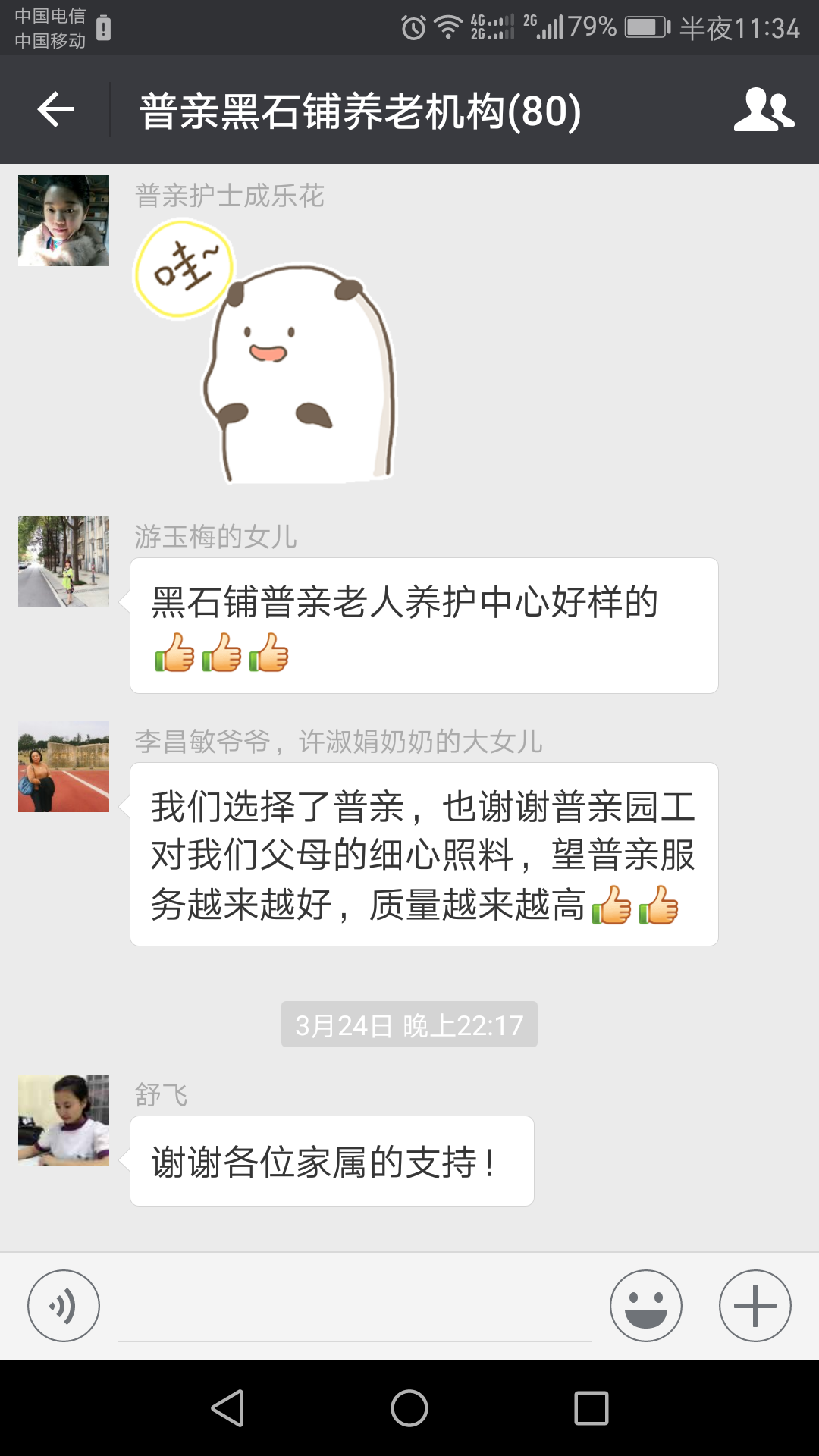Open the emoji picker
Screen dimensions: 819x1456
pos(645,1305)
